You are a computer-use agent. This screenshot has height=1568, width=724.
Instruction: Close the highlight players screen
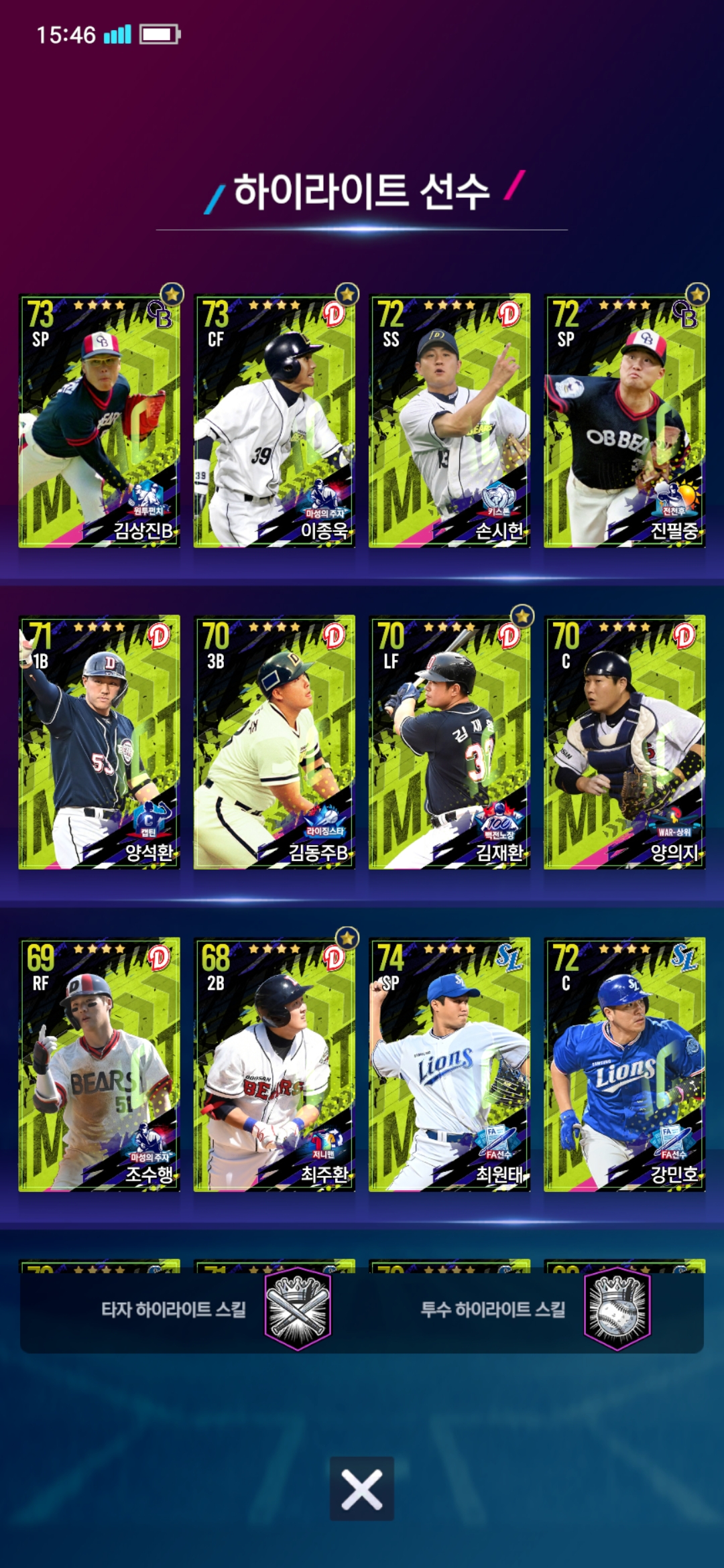(x=361, y=1489)
